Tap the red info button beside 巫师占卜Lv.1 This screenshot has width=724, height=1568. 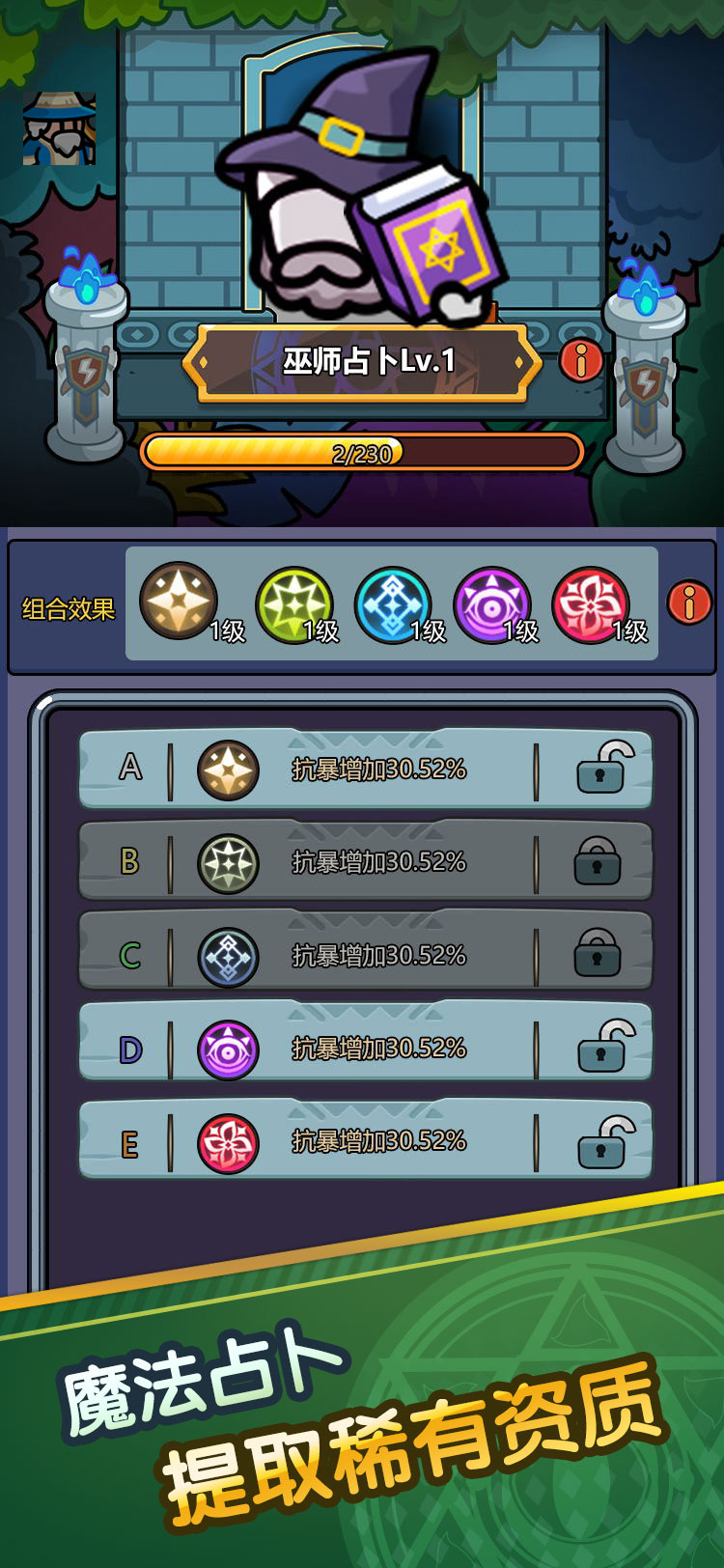581,360
